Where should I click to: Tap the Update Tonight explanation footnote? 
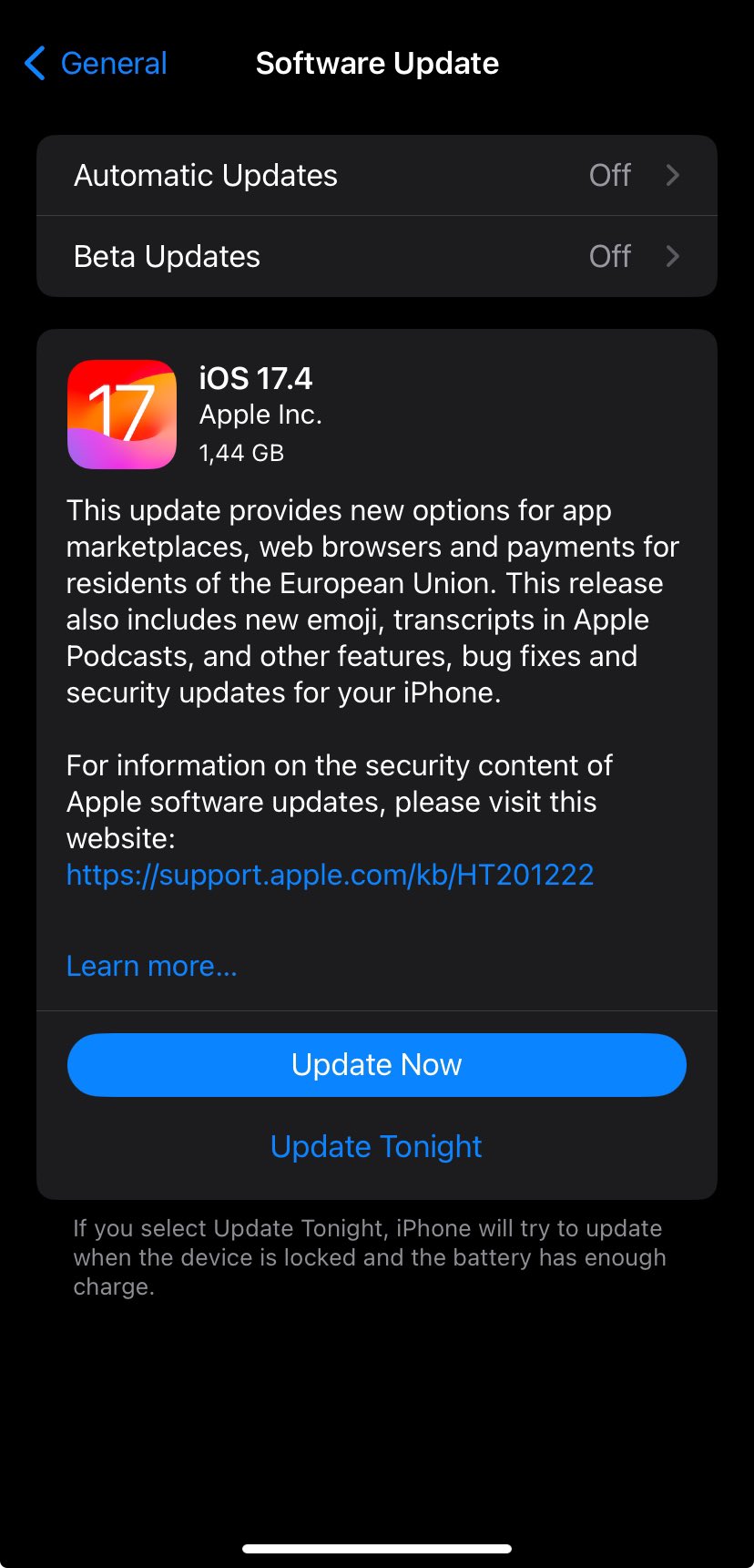click(x=370, y=1257)
